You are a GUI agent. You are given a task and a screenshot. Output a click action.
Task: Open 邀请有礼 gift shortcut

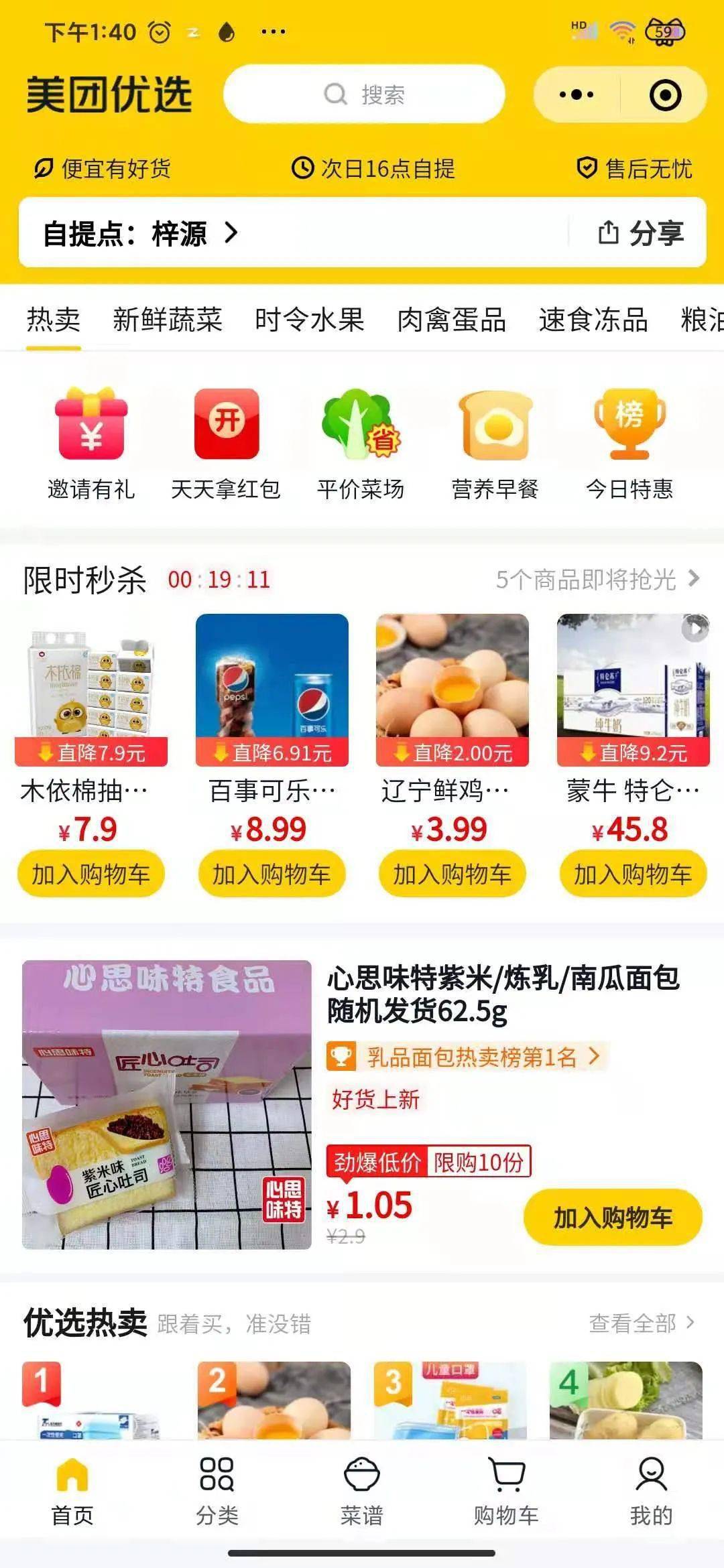(91, 444)
